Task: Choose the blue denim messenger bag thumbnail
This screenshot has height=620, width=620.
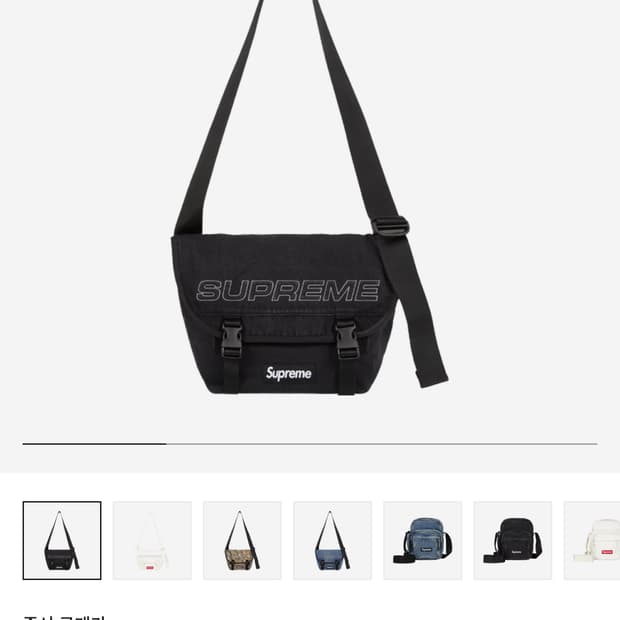Action: coord(332,541)
